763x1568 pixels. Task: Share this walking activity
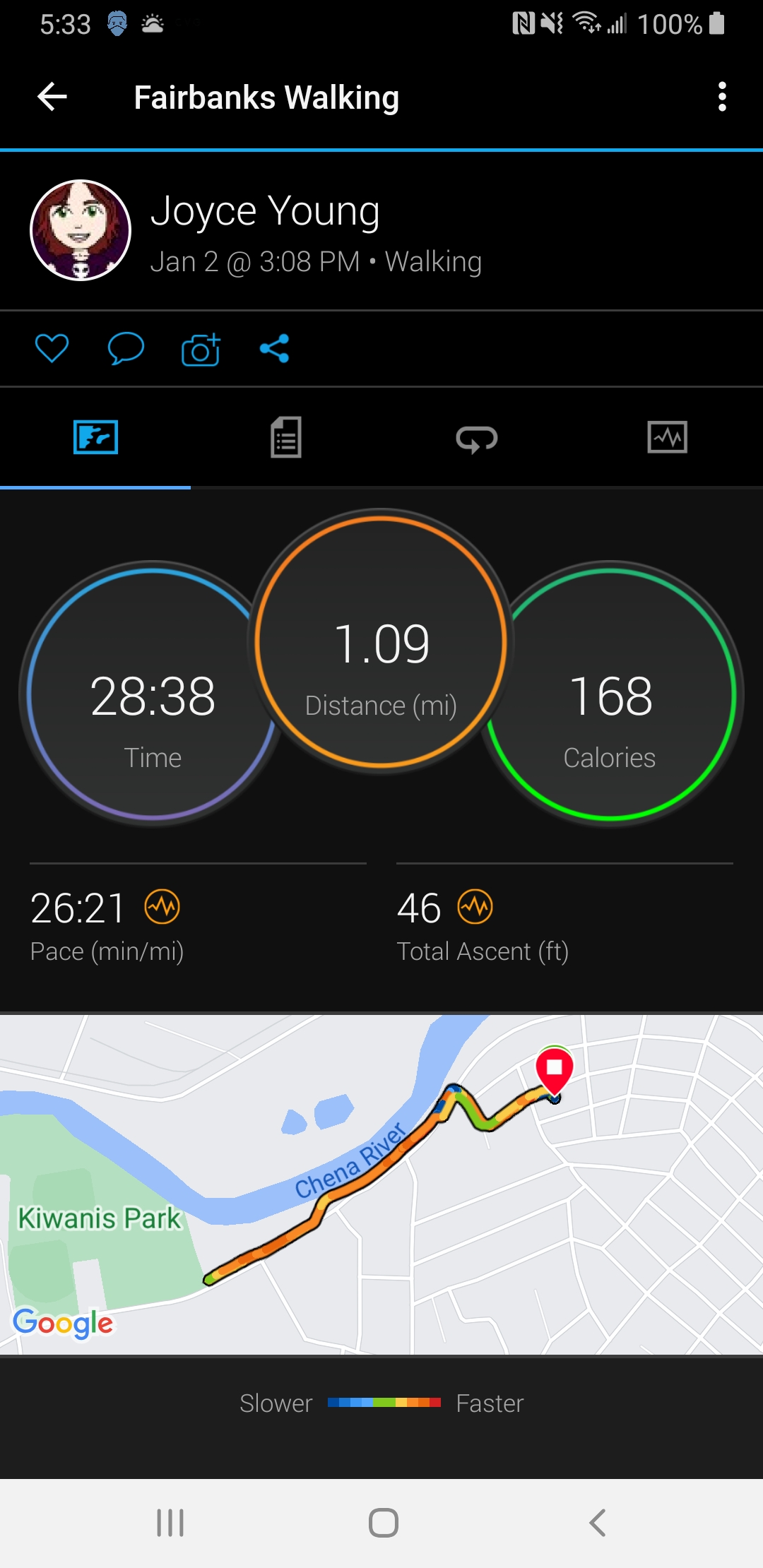pos(275,348)
